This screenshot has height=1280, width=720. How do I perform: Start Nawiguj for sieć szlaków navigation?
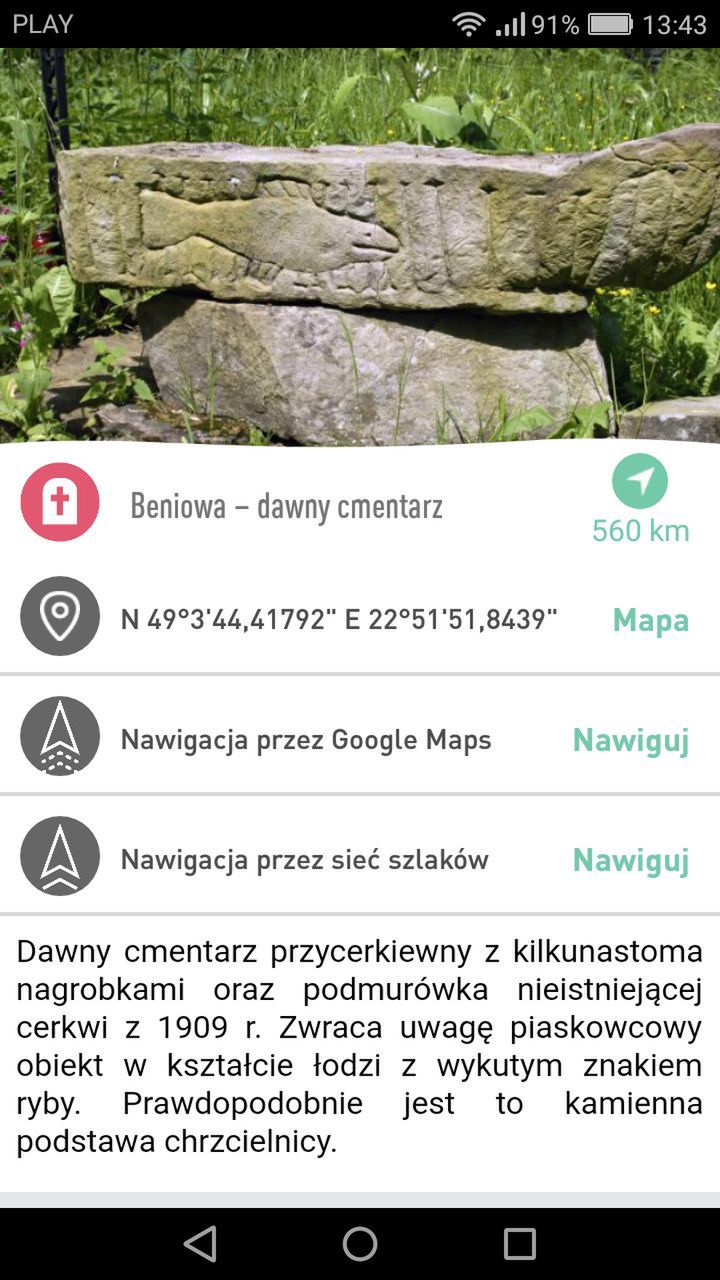631,860
